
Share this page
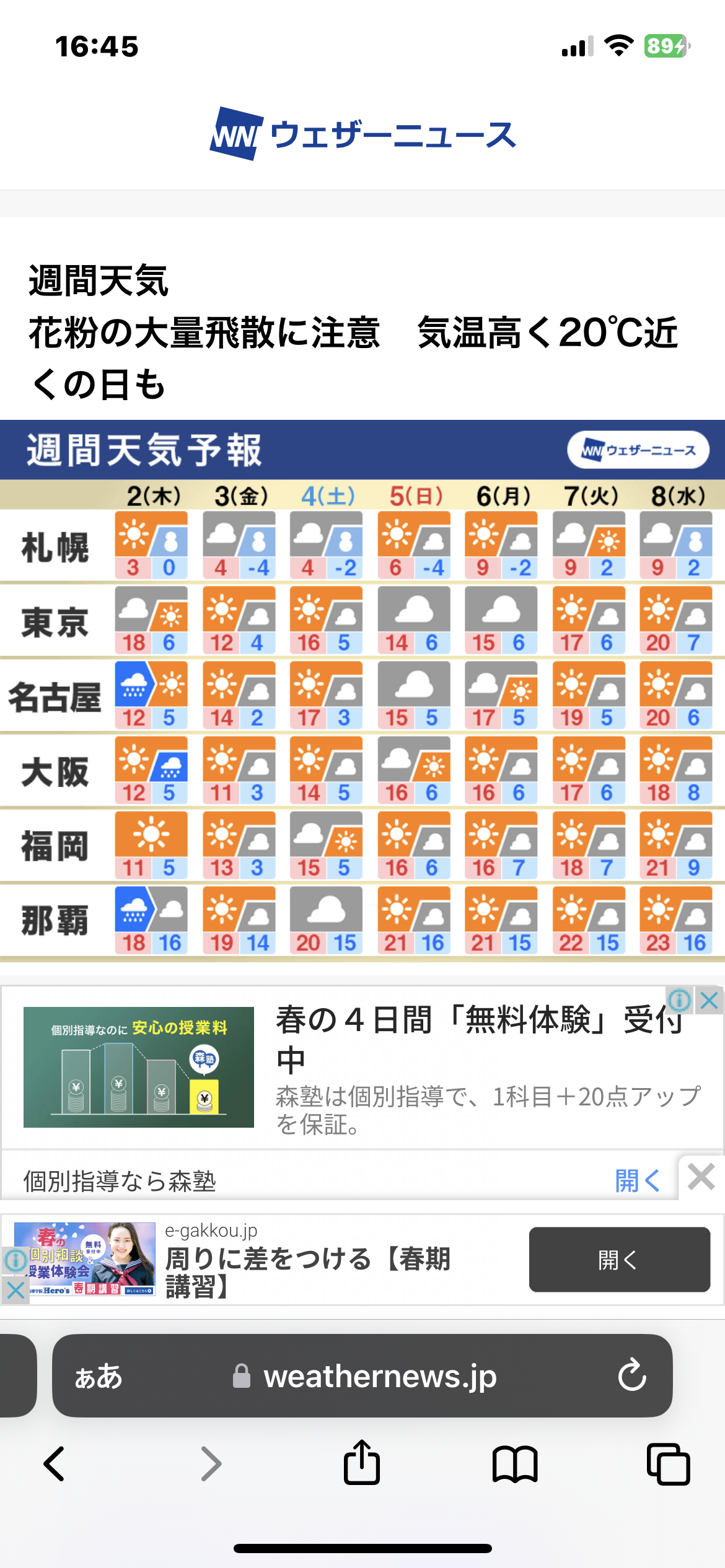coord(362,1463)
